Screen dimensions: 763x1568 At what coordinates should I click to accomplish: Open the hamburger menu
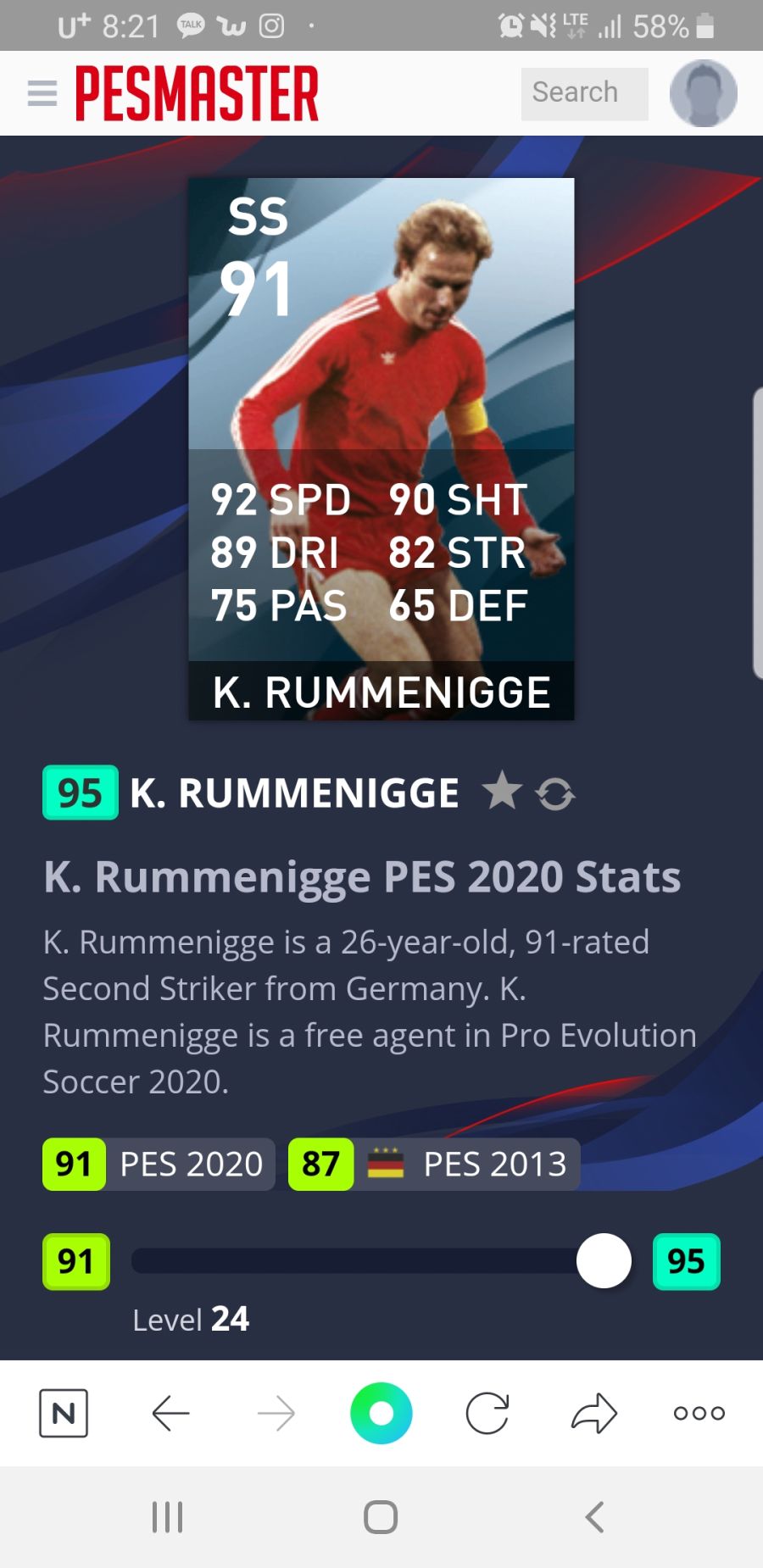42,93
